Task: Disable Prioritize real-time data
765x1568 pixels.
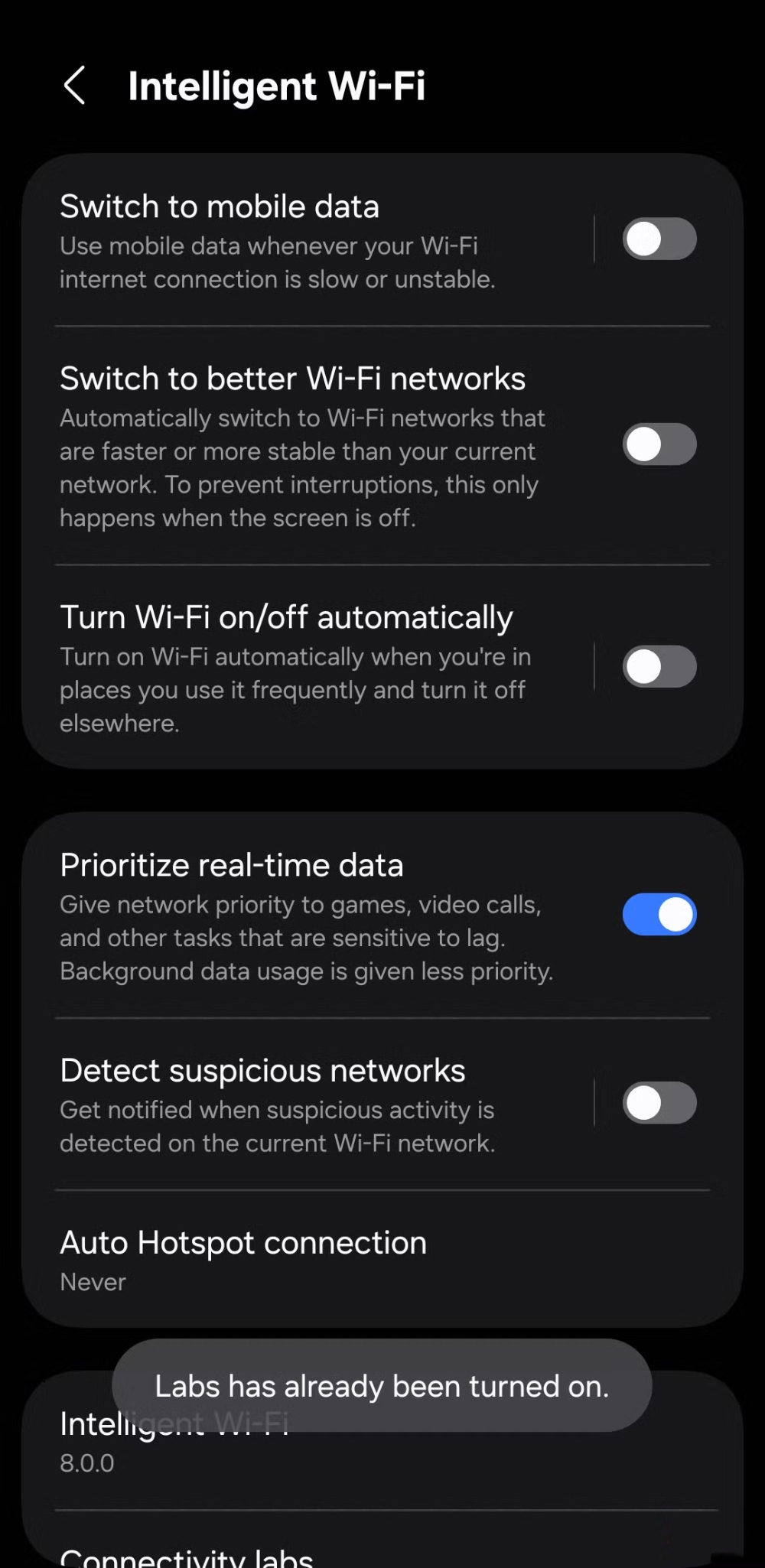Action: 659,914
